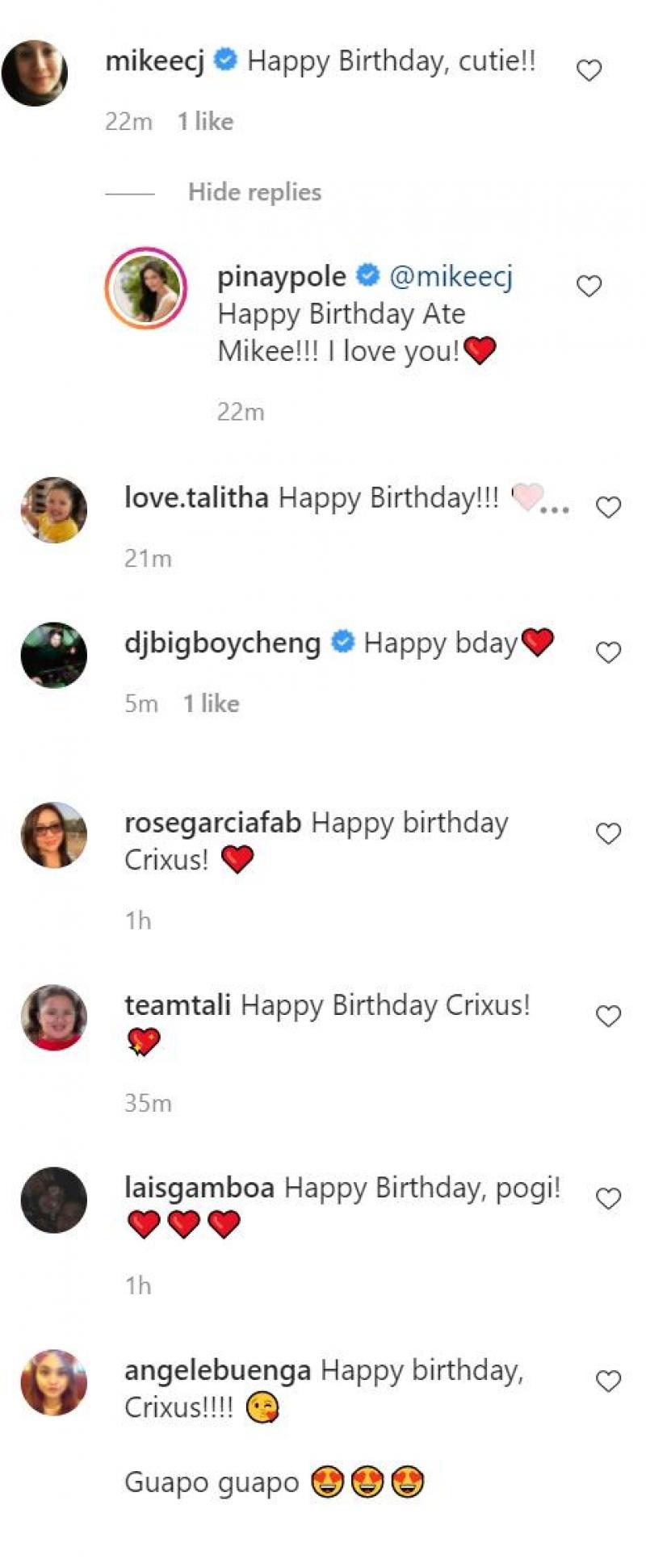Like love.talitha's comment
Screen dimensions: 646x1568
pyautogui.click(x=608, y=507)
